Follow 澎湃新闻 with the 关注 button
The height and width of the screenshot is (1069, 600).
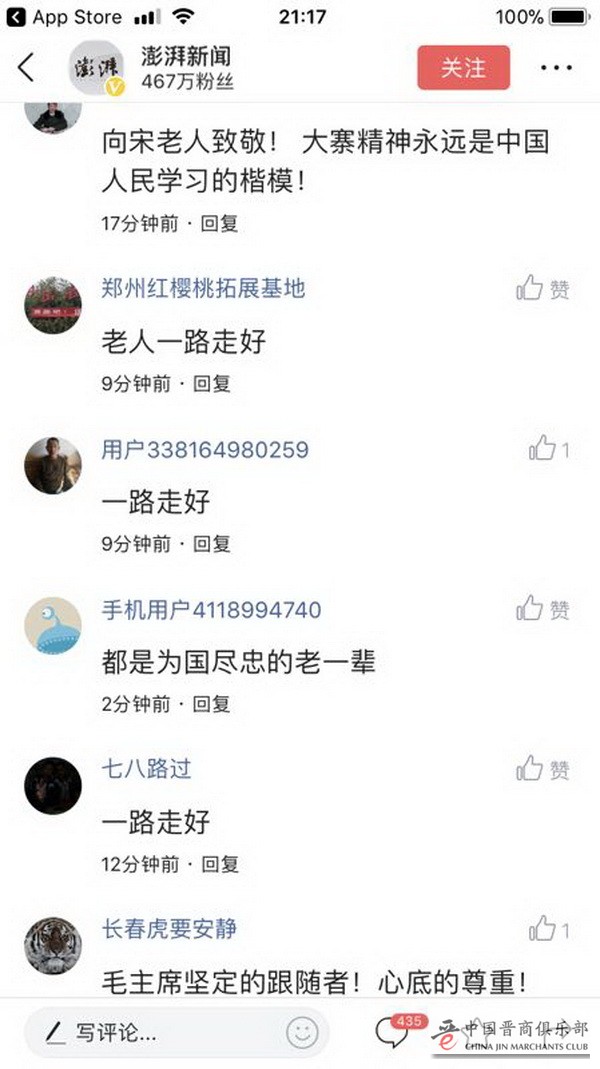[463, 68]
